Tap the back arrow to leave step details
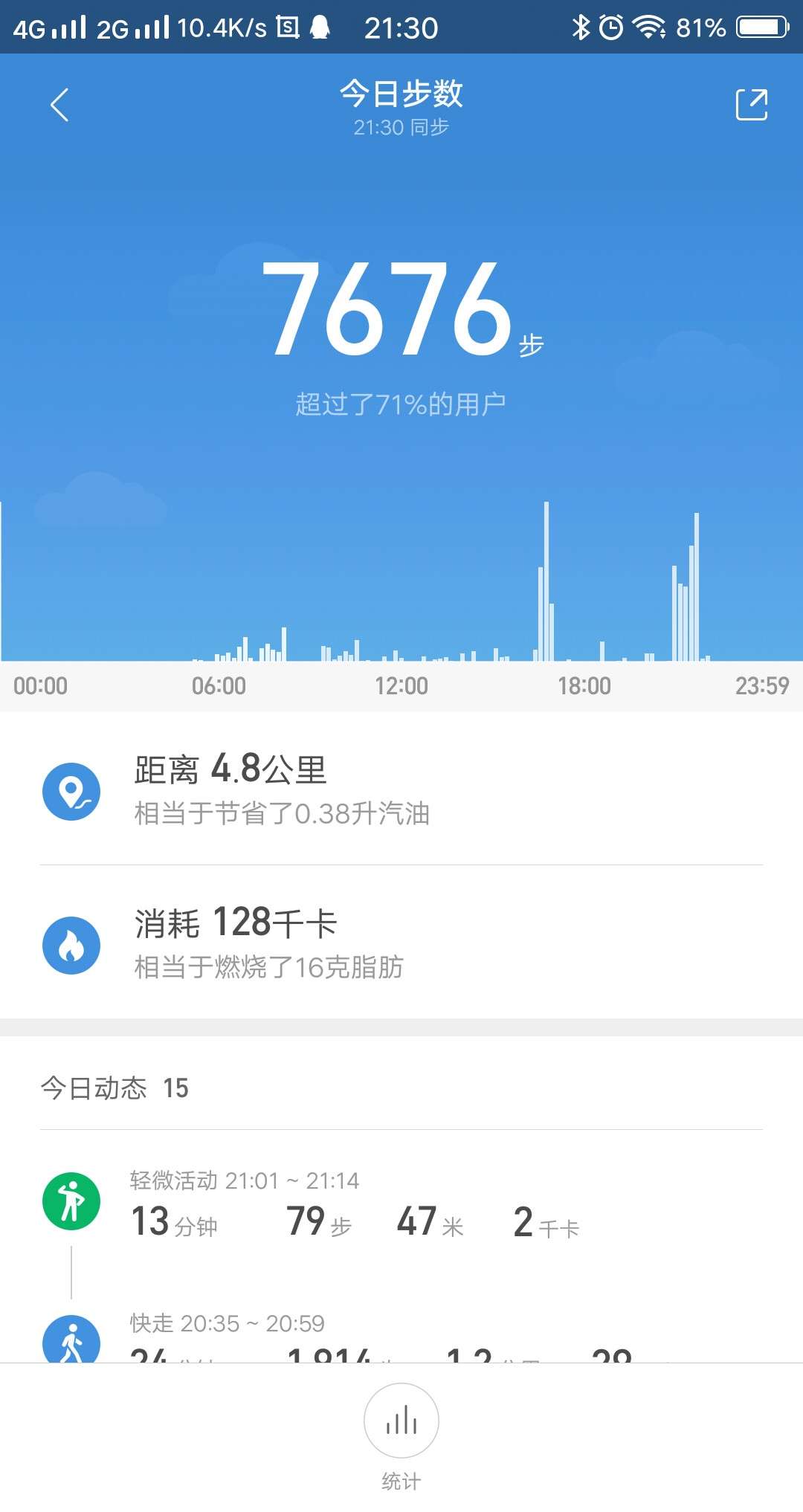This screenshot has height=1512, width=803. (59, 104)
